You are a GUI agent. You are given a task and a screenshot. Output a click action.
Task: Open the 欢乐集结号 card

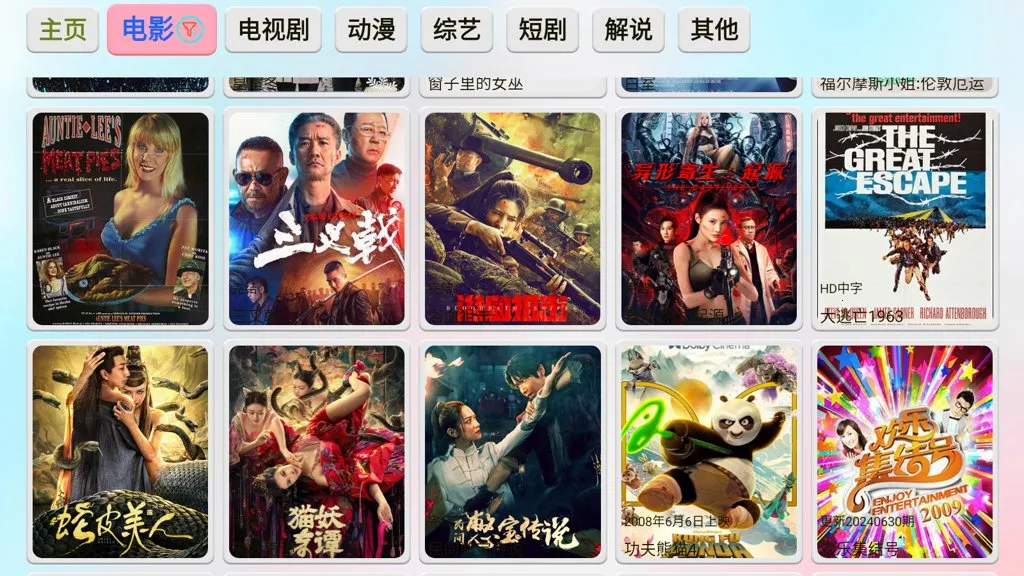coord(905,452)
